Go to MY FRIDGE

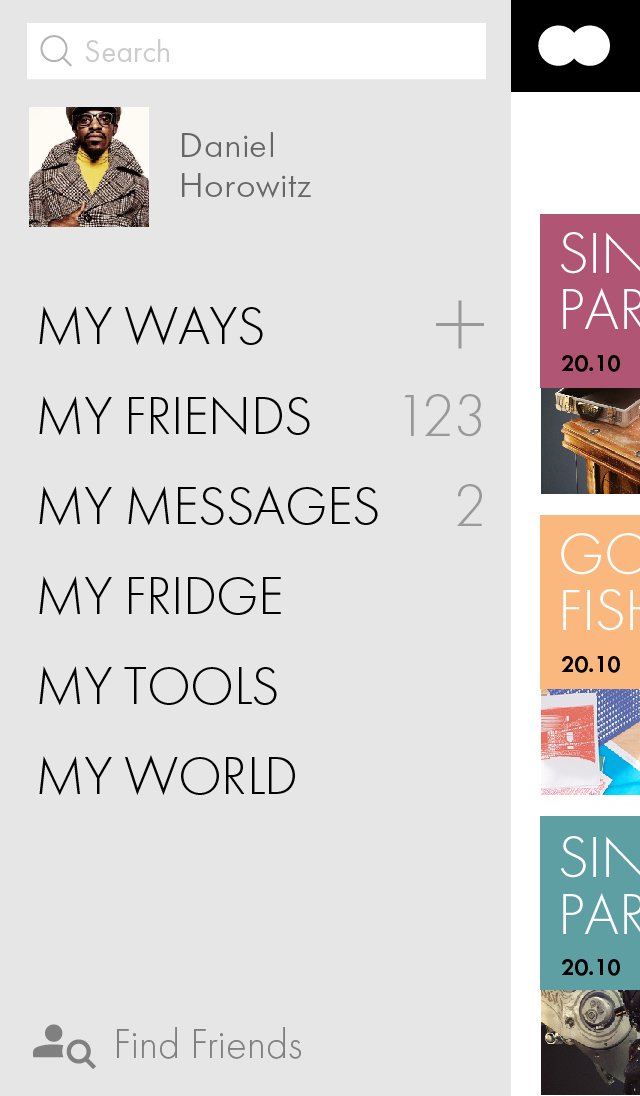(x=160, y=596)
